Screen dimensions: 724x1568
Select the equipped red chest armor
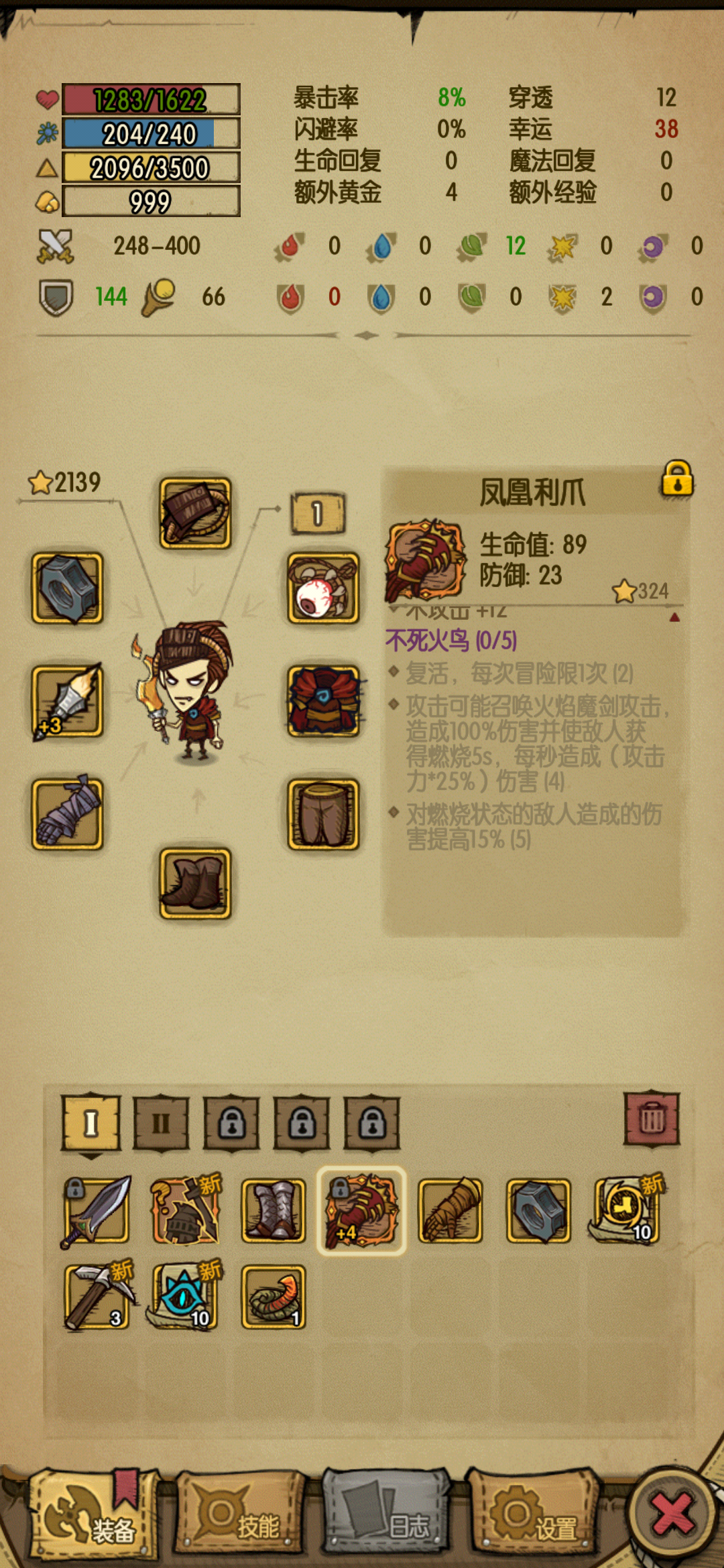coord(323,702)
